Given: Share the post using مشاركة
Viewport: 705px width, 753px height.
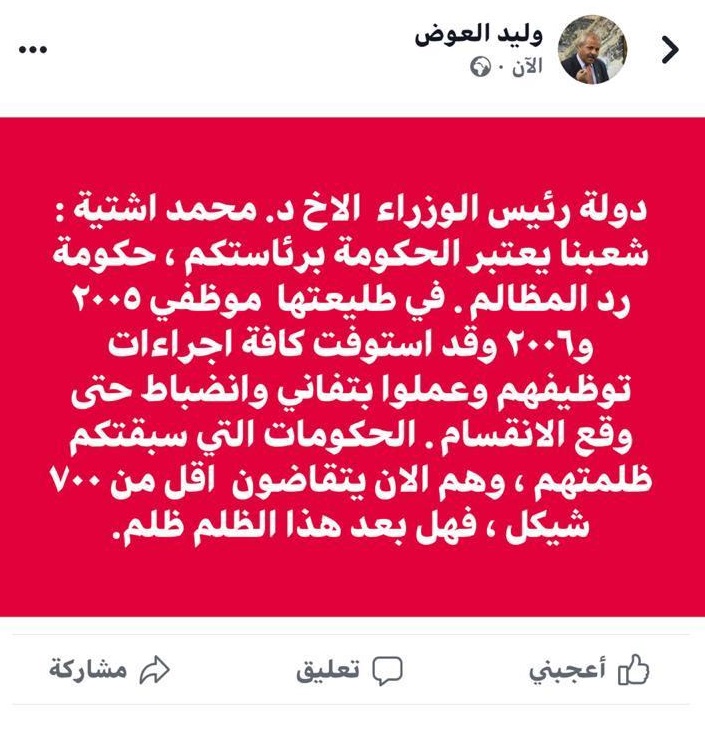Looking at the screenshot, I should [x=105, y=671].
